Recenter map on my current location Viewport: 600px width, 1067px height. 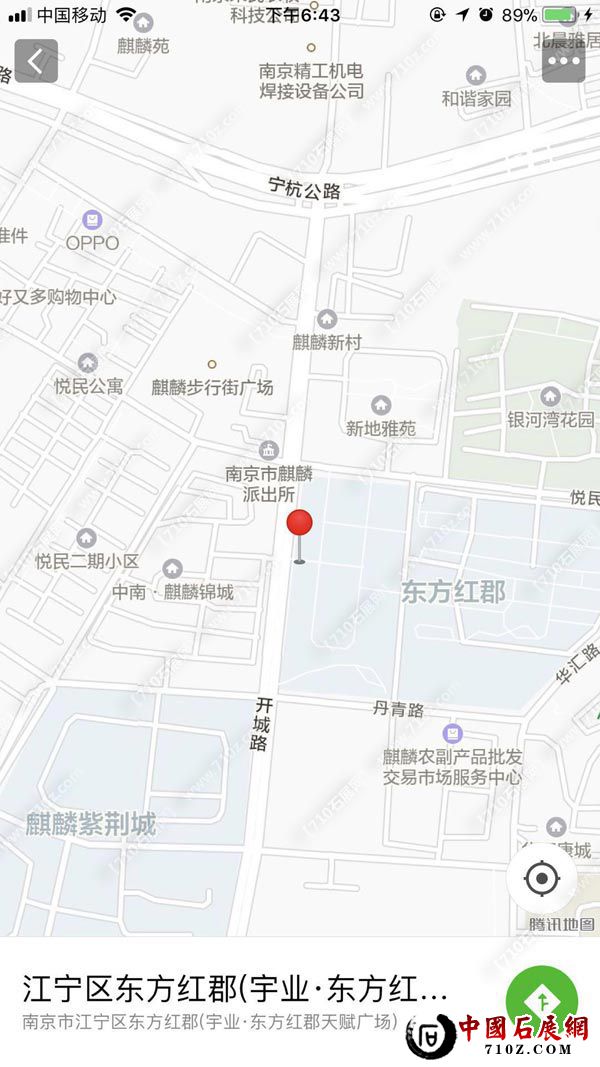coord(542,879)
